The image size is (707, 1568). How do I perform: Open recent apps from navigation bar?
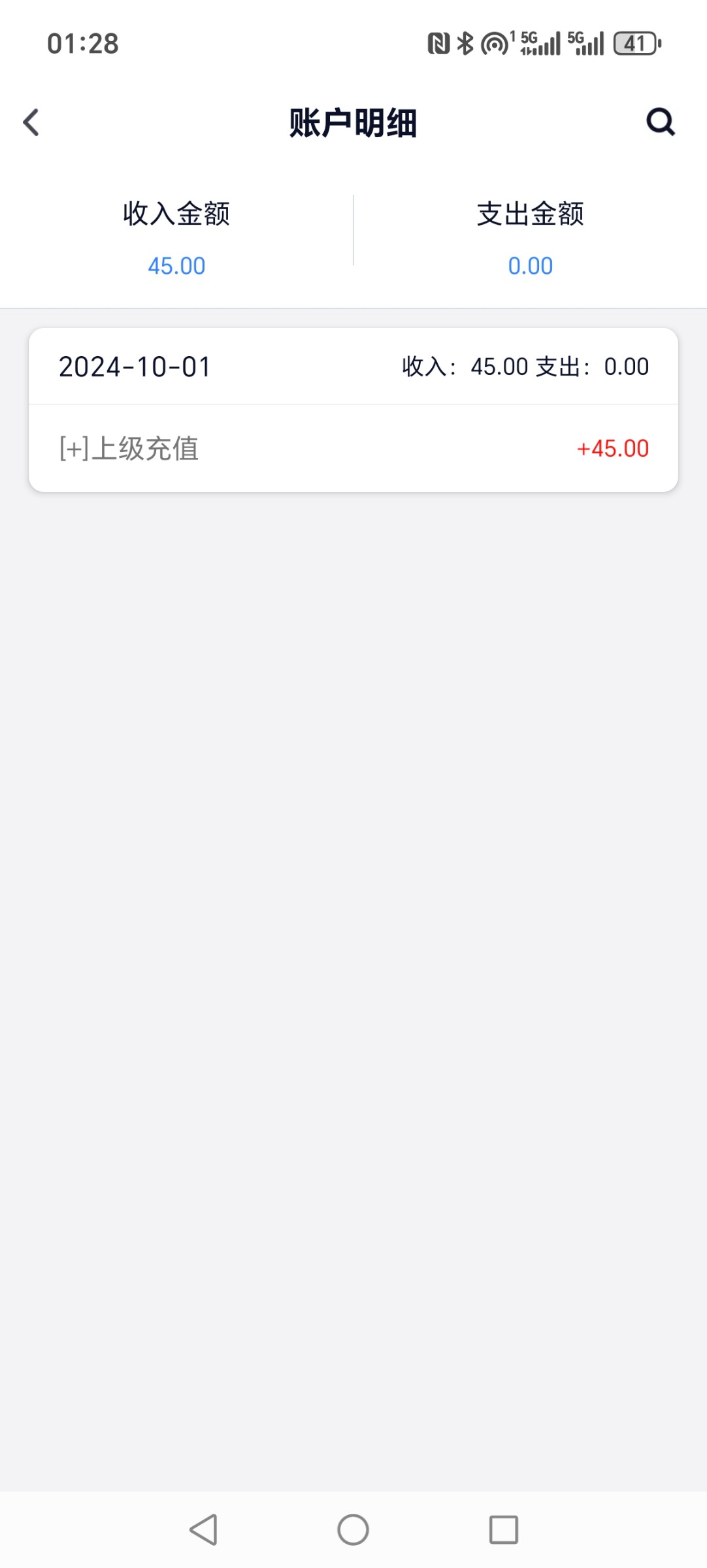(x=503, y=1529)
